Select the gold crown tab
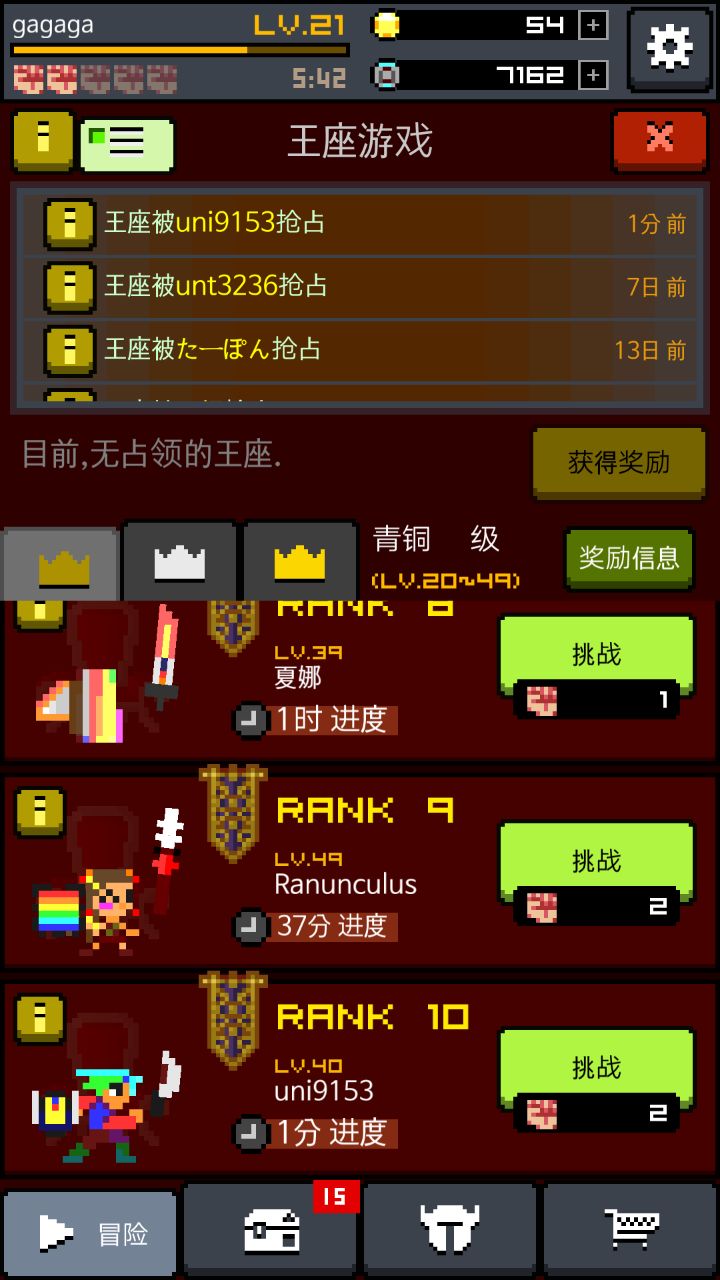The width and height of the screenshot is (720, 1280). (299, 563)
